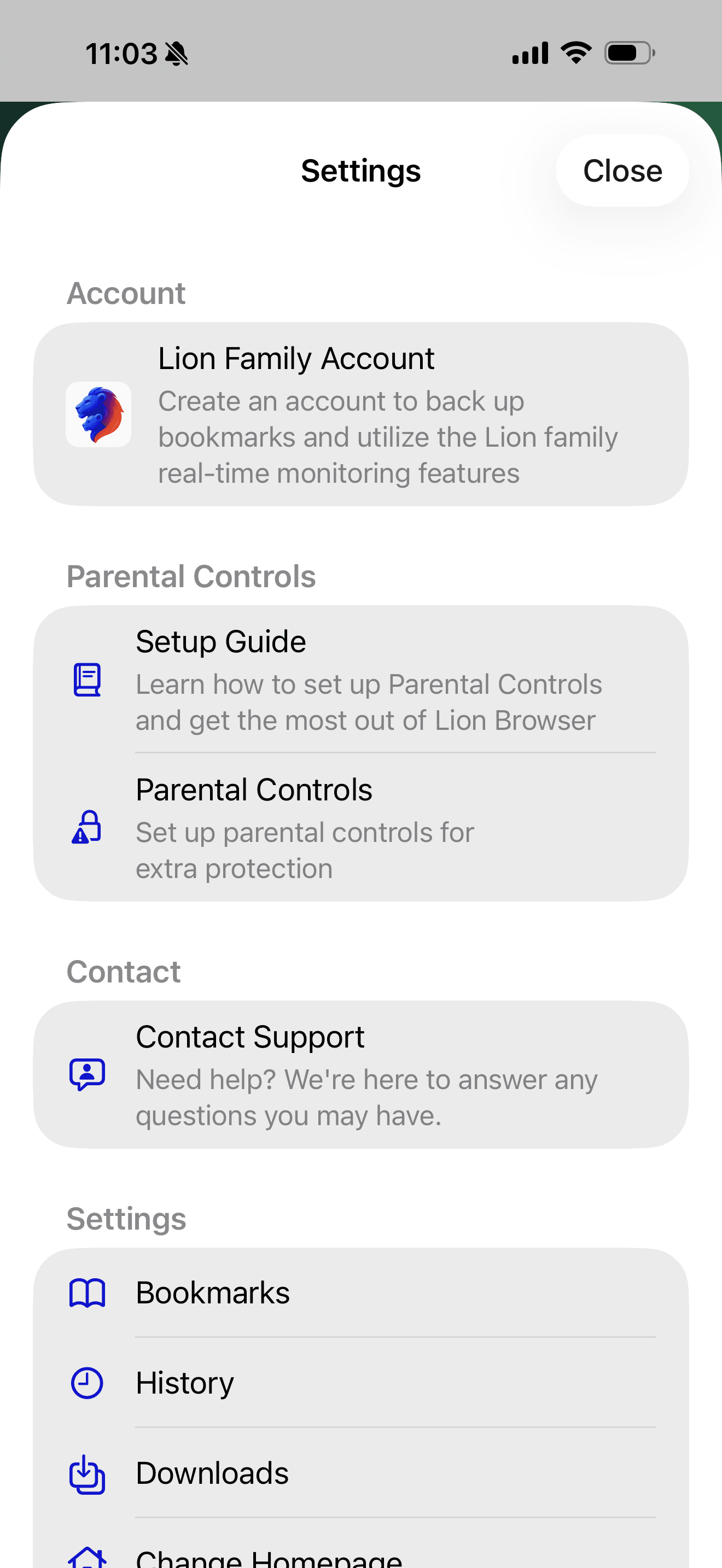This screenshot has height=1568, width=722.
Task: Tap the status bar clock showing 11:03
Action: pyautogui.click(x=122, y=54)
